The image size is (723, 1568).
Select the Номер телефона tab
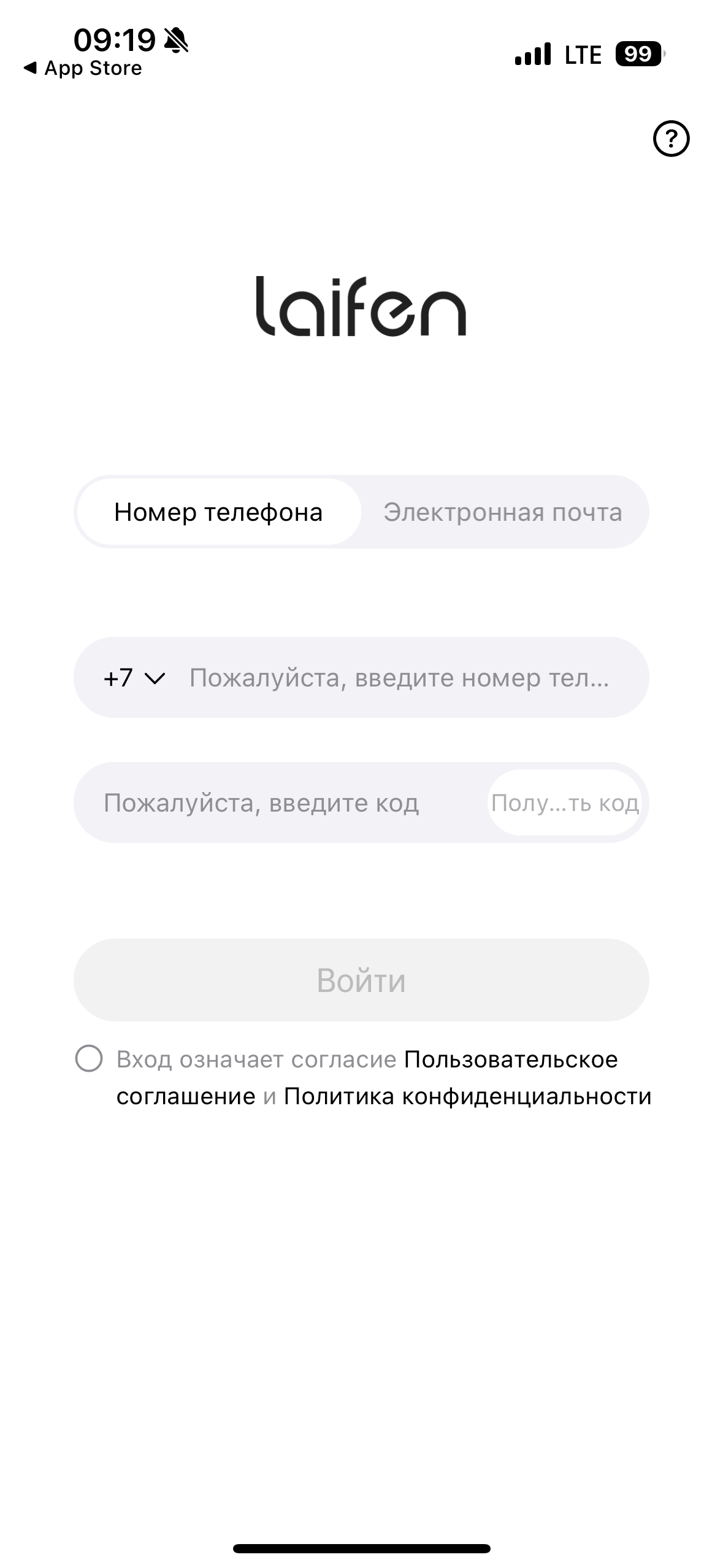pos(218,512)
